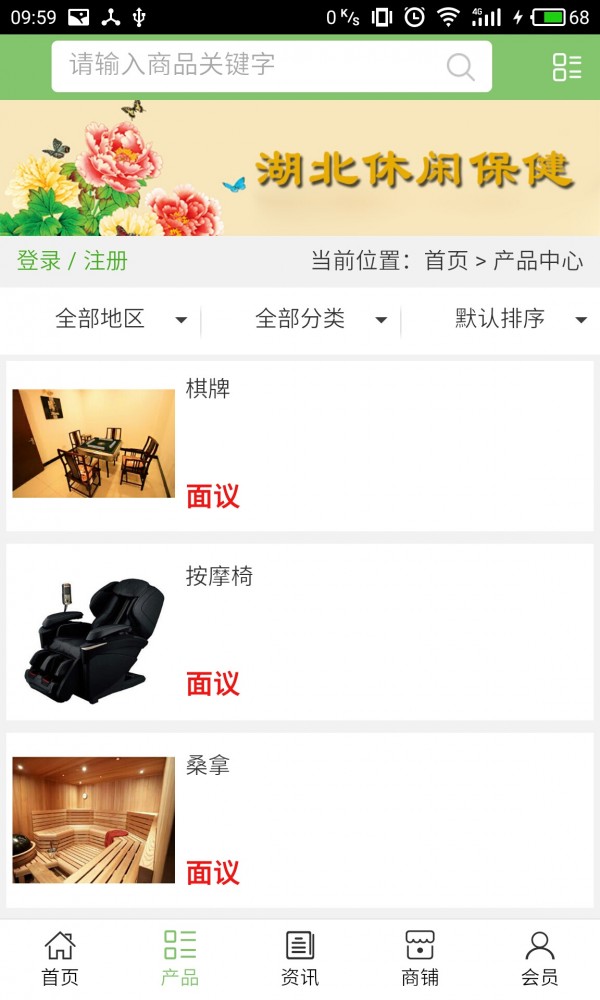Open the 会员 member tab
The height and width of the screenshot is (1000, 600).
(x=540, y=958)
